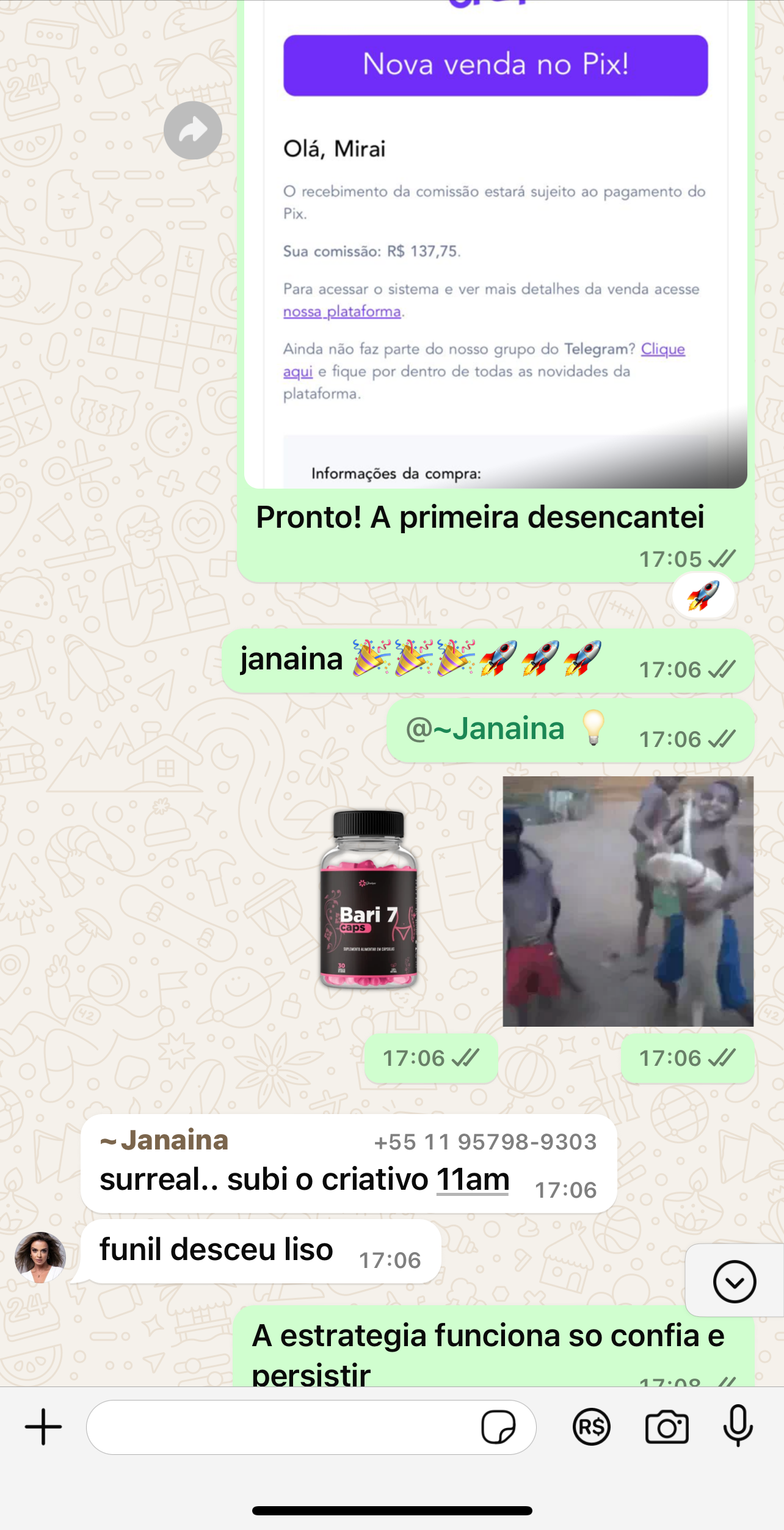Open Janaina's contact name in the message
Screen dimensions: 784x1530
[x=165, y=1140]
